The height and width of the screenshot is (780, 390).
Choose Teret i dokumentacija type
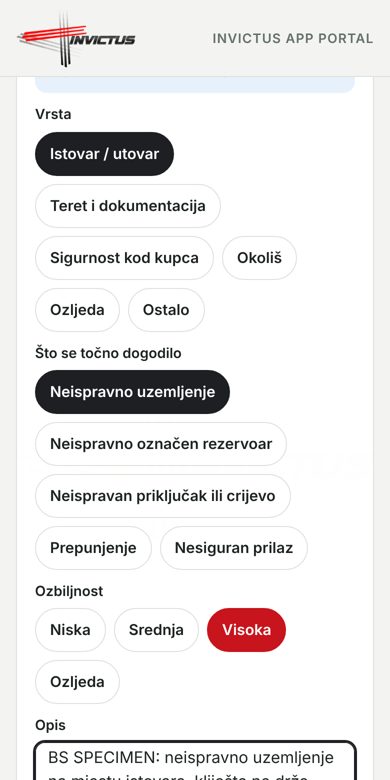click(128, 206)
